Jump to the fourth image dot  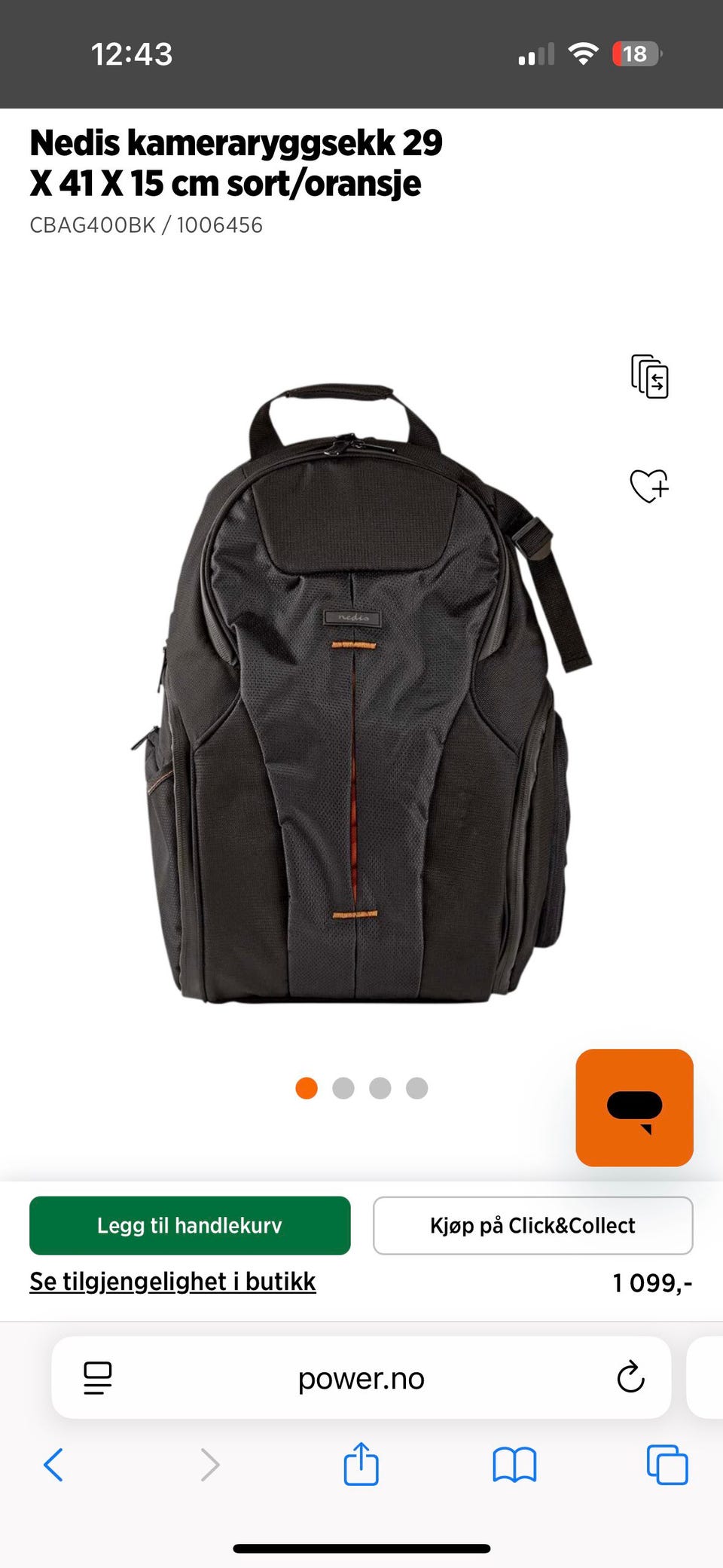[x=416, y=1088]
